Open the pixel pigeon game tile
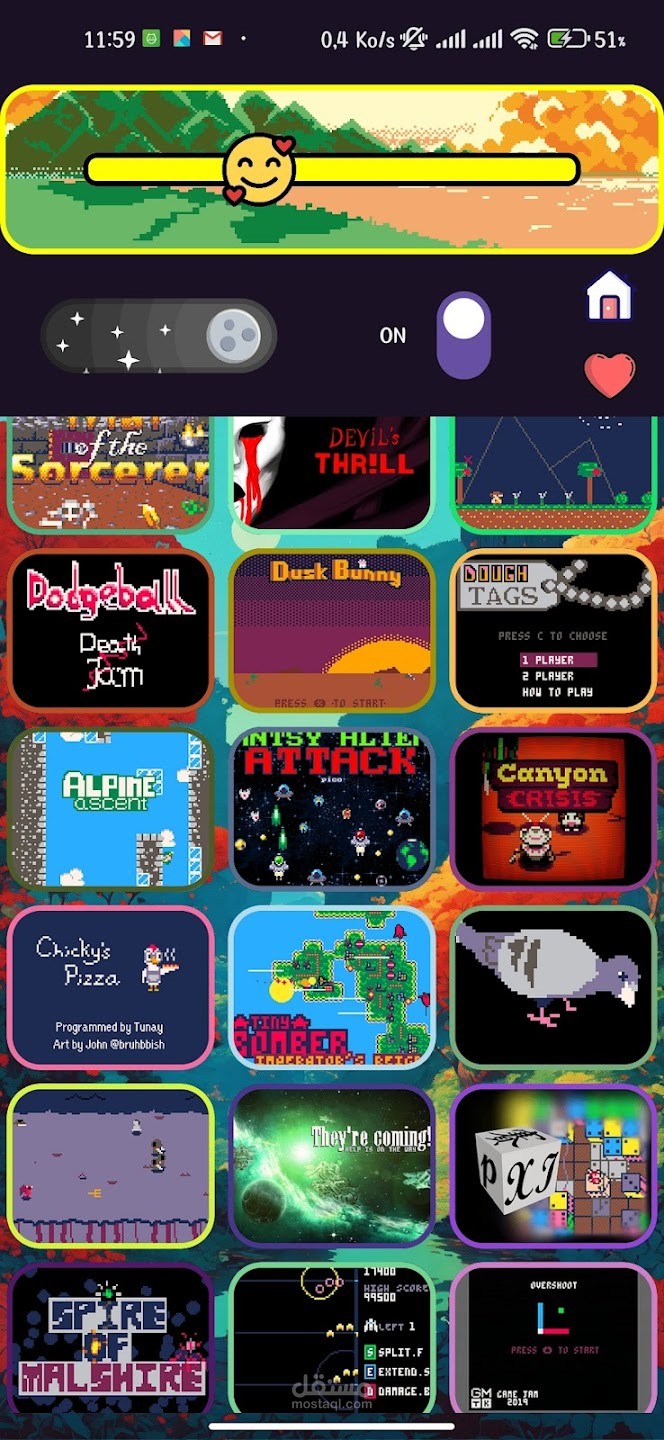This screenshot has width=664, height=1440. 553,988
